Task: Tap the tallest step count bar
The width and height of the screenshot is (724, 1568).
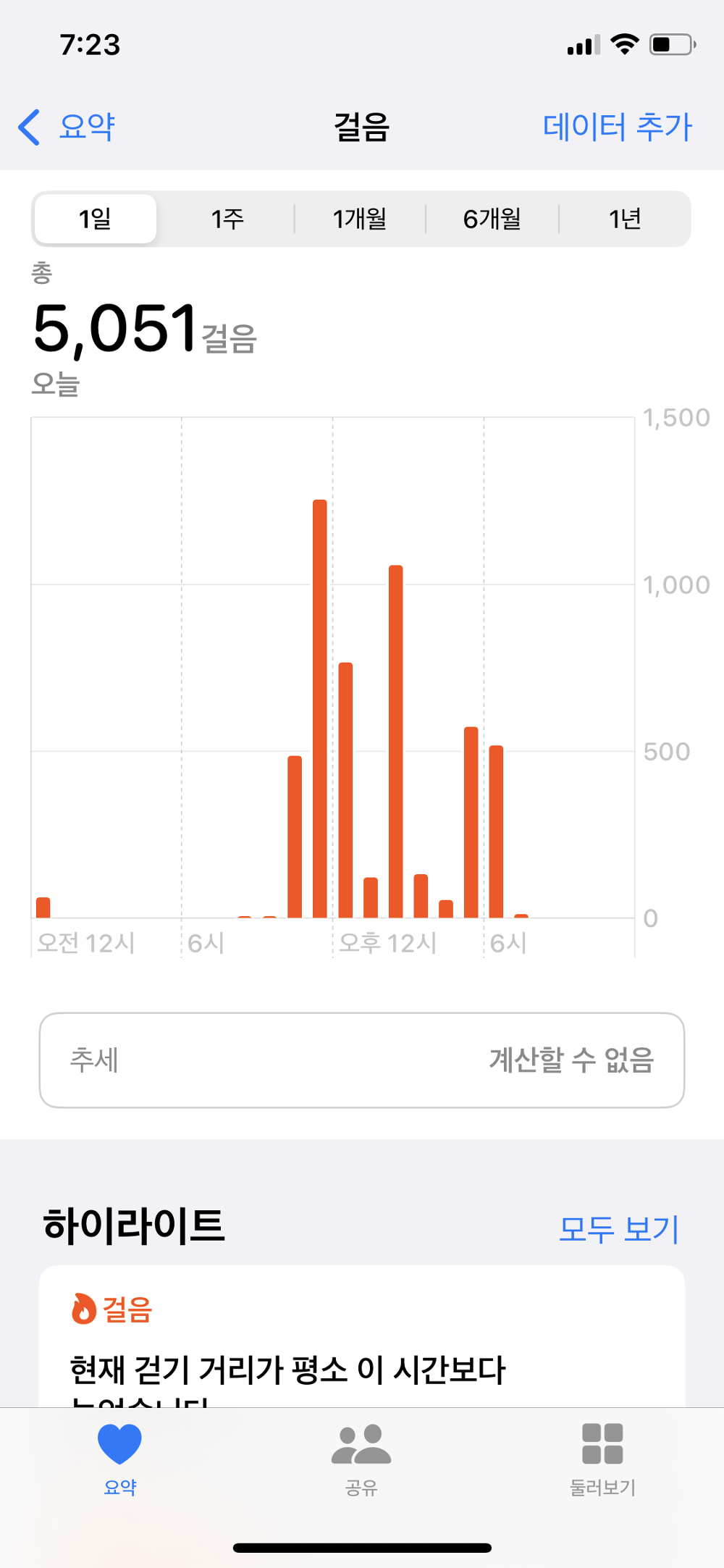Action: (x=319, y=710)
